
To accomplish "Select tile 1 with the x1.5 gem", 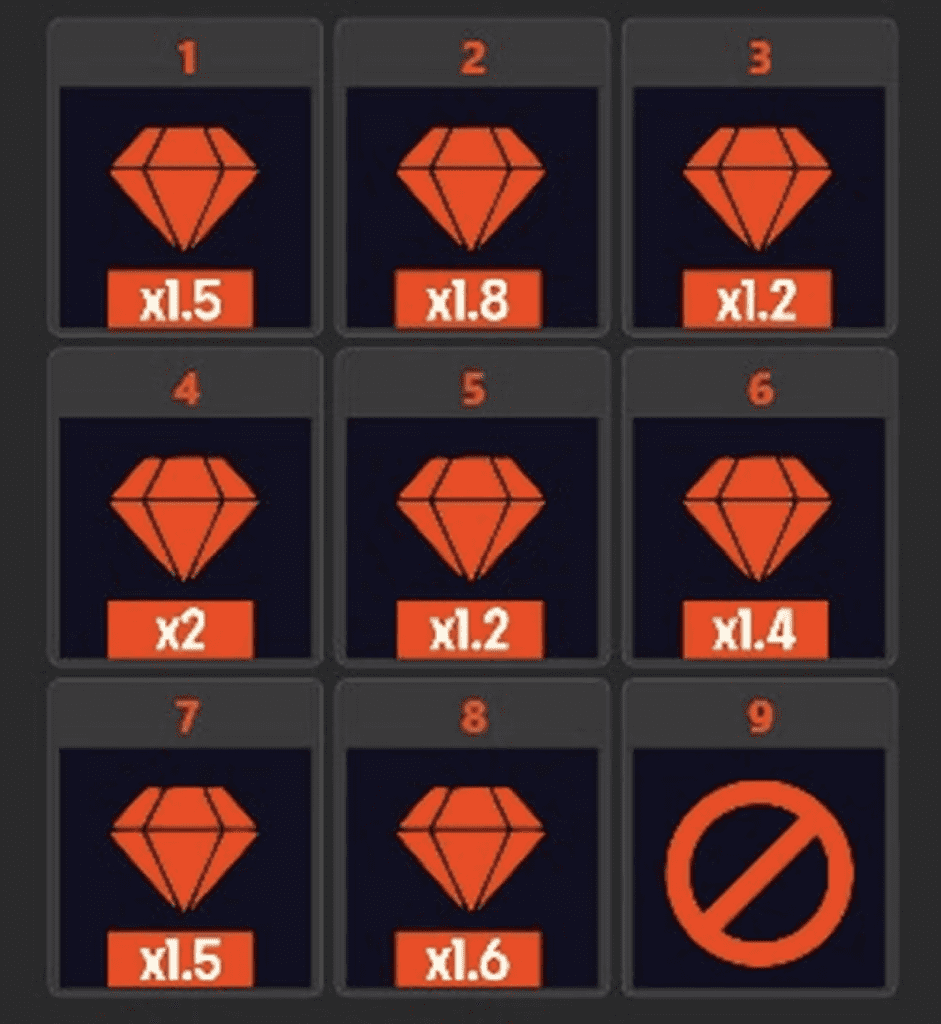I will click(x=184, y=190).
